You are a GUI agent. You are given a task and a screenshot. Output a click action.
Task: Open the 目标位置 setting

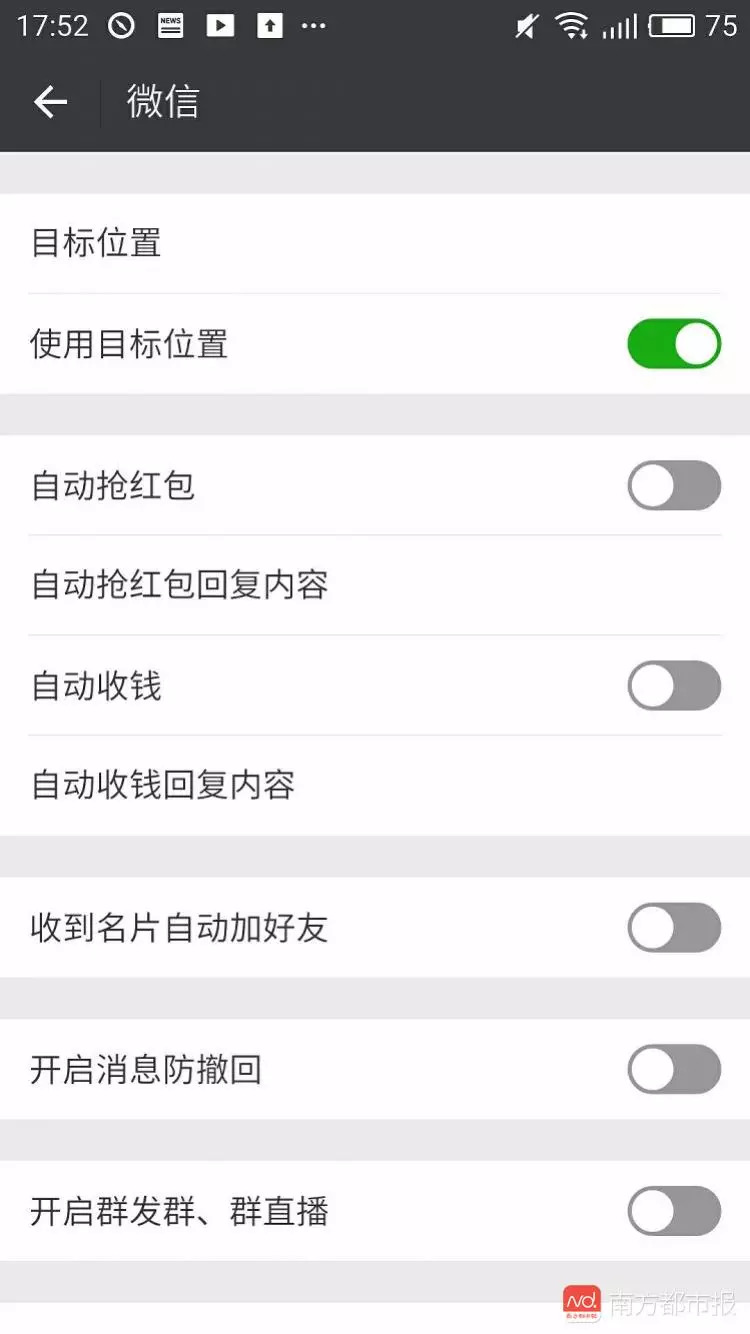374,243
